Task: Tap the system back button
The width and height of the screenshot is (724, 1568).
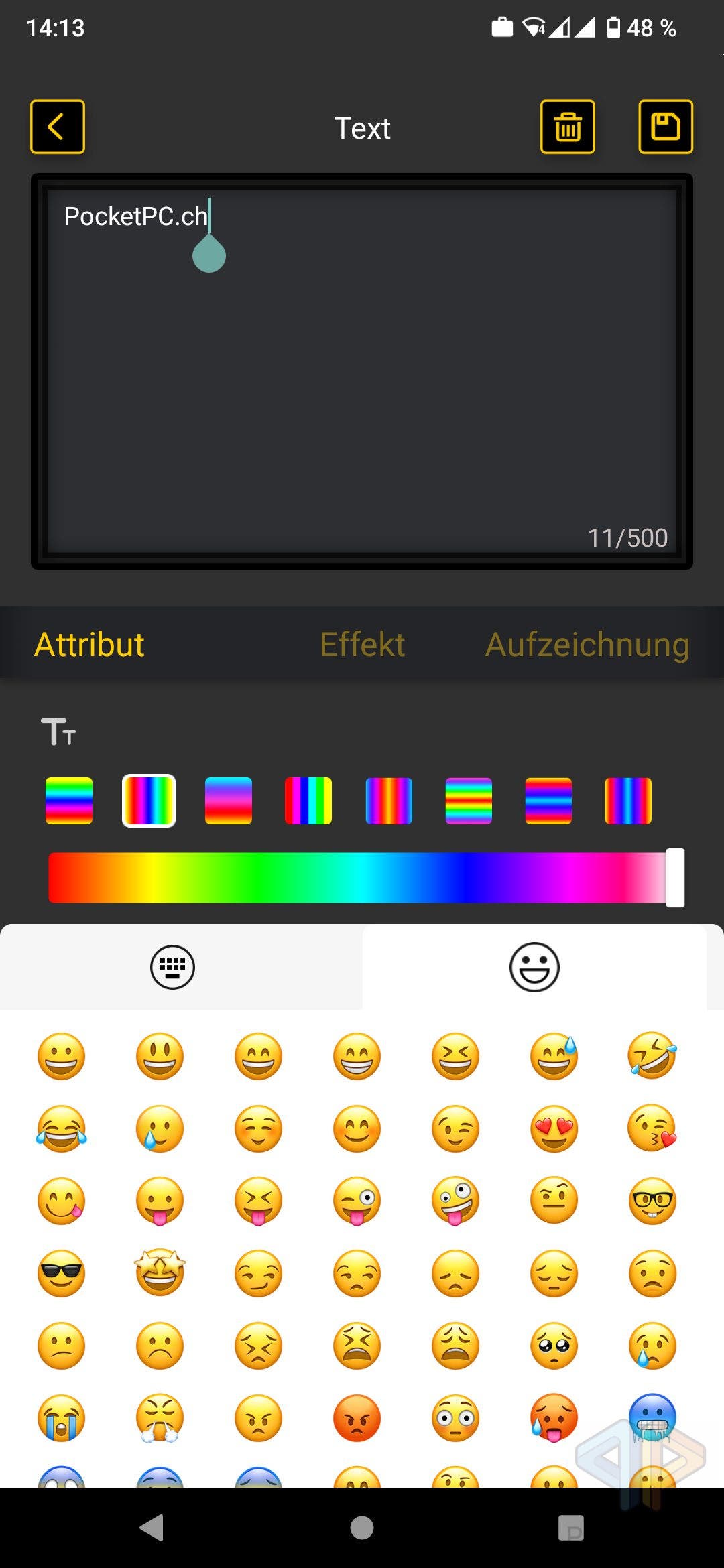Action: click(152, 1528)
